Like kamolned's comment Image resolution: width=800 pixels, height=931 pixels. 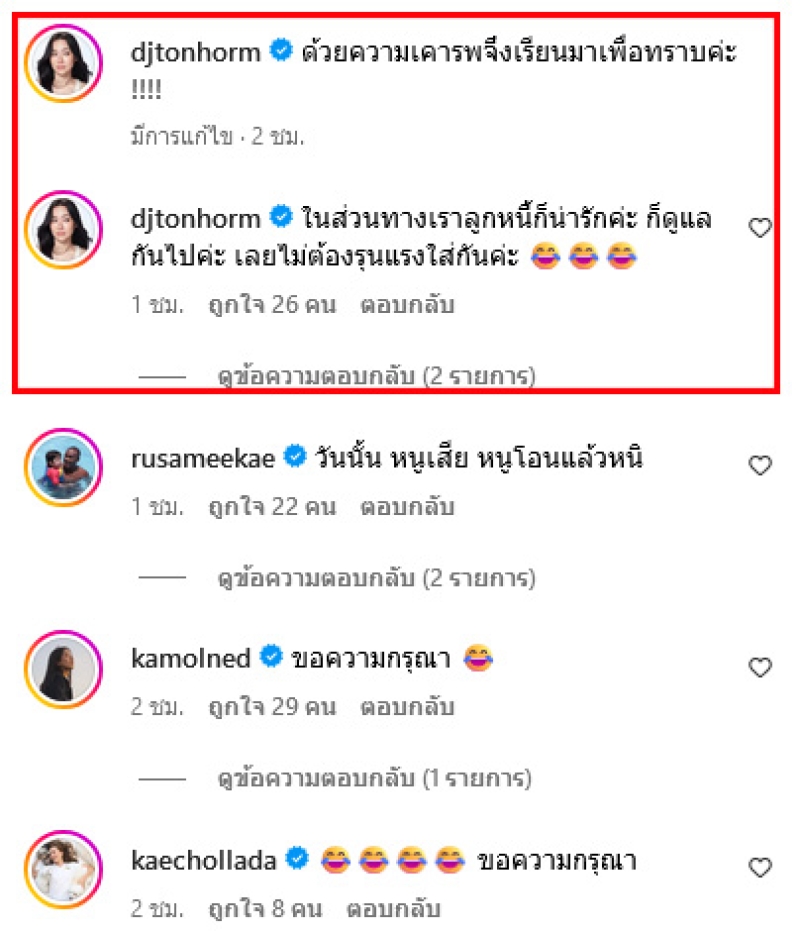[760, 666]
